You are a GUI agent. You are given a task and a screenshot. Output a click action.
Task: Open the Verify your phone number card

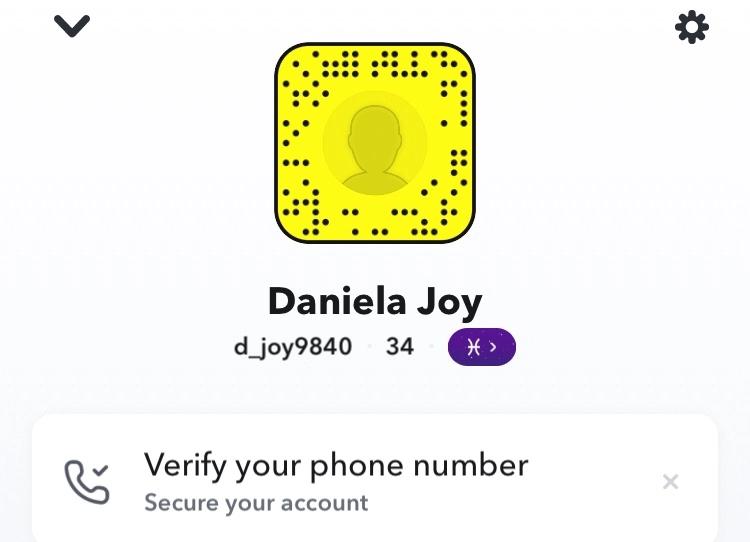tap(336, 481)
